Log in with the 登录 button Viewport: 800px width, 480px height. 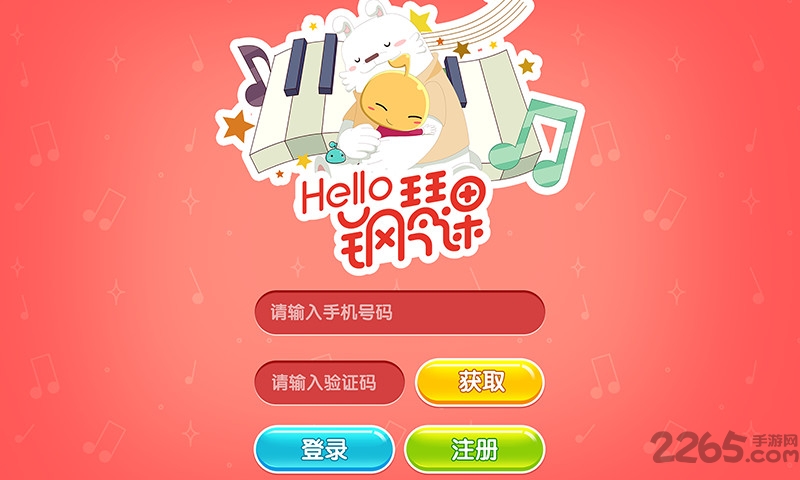[x=324, y=450]
